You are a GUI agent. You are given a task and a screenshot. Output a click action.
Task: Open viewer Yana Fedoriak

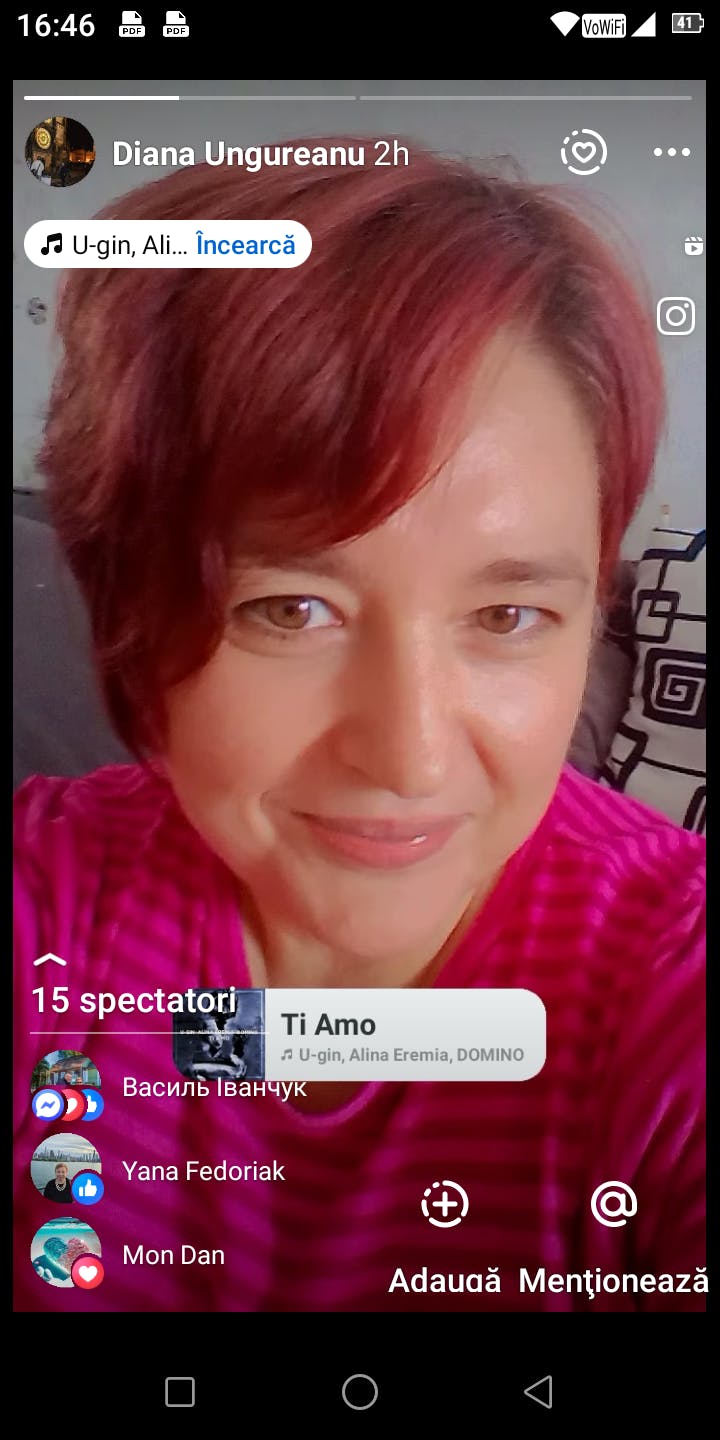tap(203, 1170)
